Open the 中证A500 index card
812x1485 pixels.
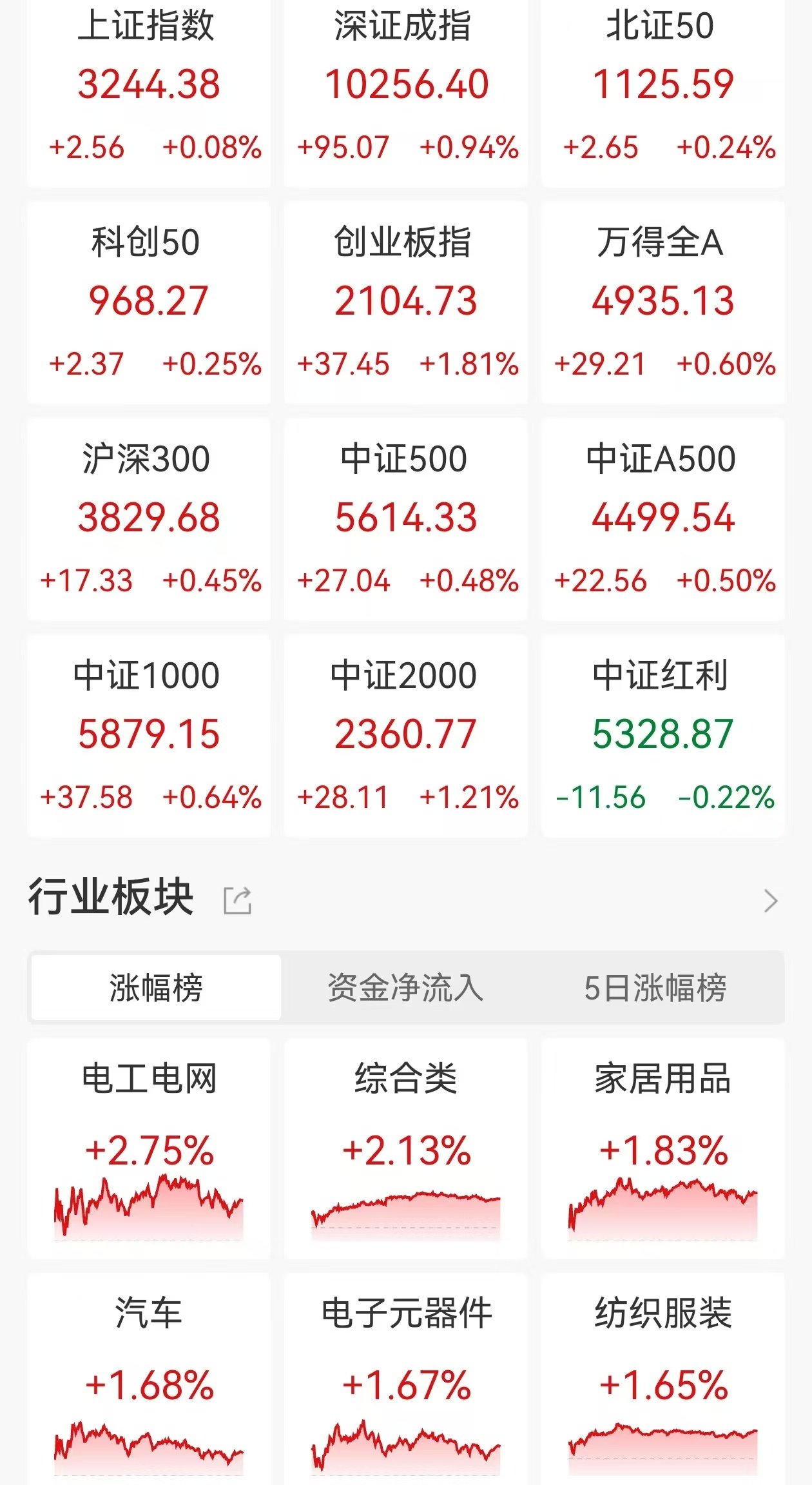tap(663, 520)
